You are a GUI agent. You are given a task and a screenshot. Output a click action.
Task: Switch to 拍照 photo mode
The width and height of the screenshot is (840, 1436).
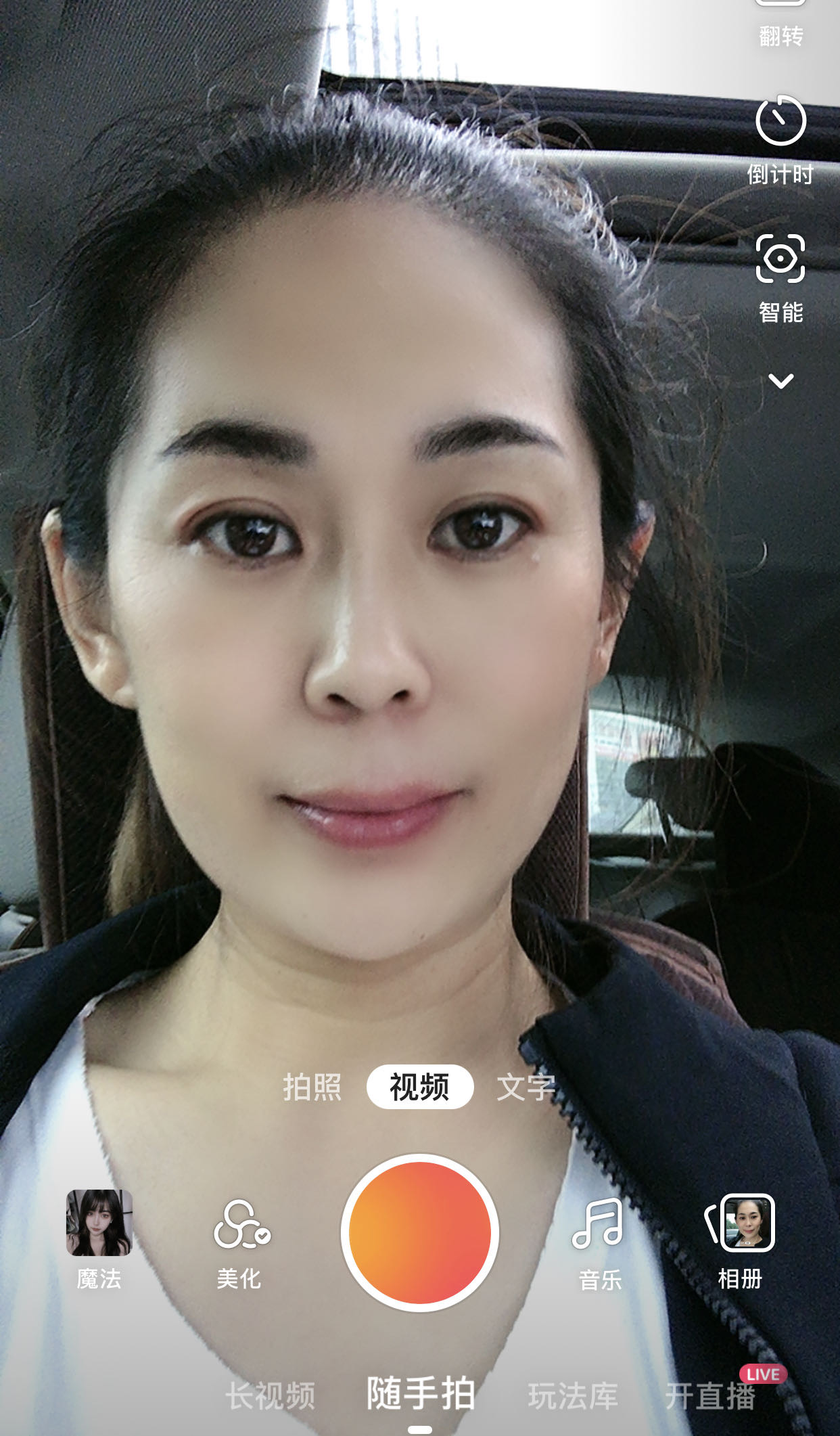pos(312,1087)
